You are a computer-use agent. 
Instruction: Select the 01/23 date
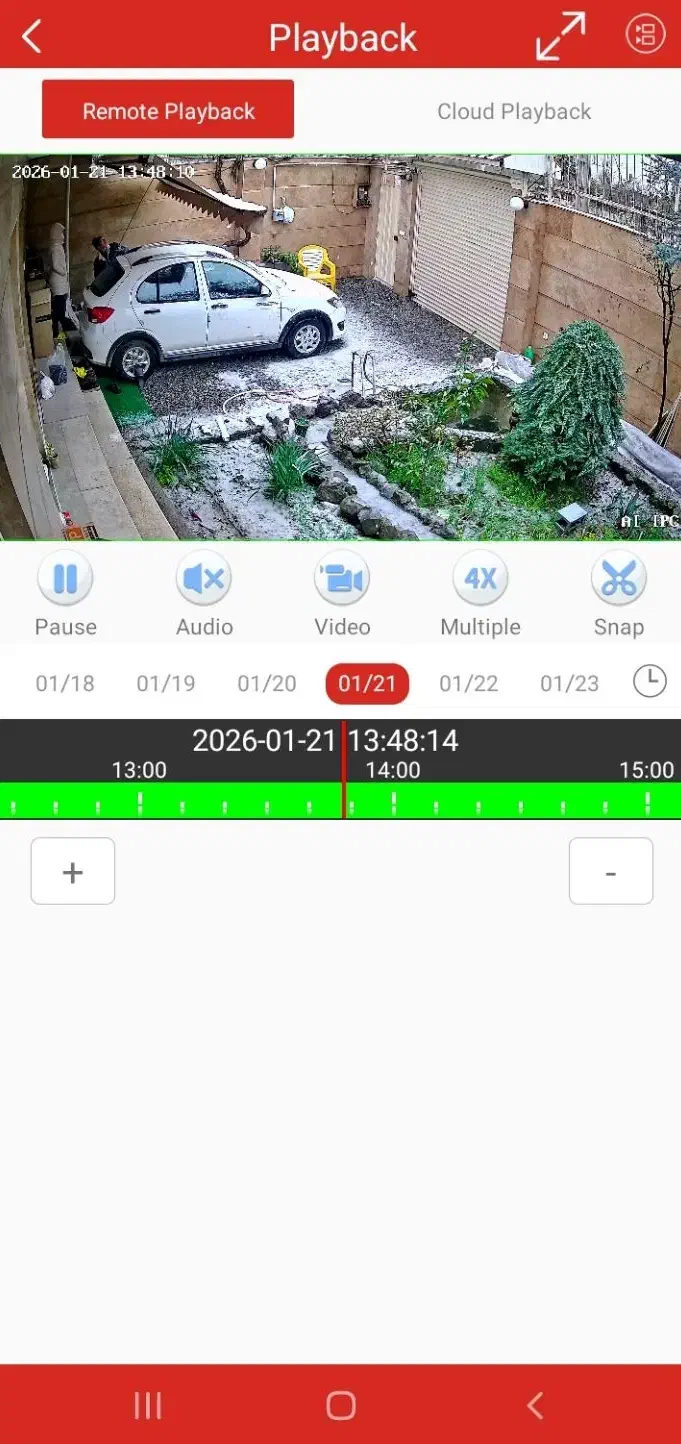click(570, 684)
